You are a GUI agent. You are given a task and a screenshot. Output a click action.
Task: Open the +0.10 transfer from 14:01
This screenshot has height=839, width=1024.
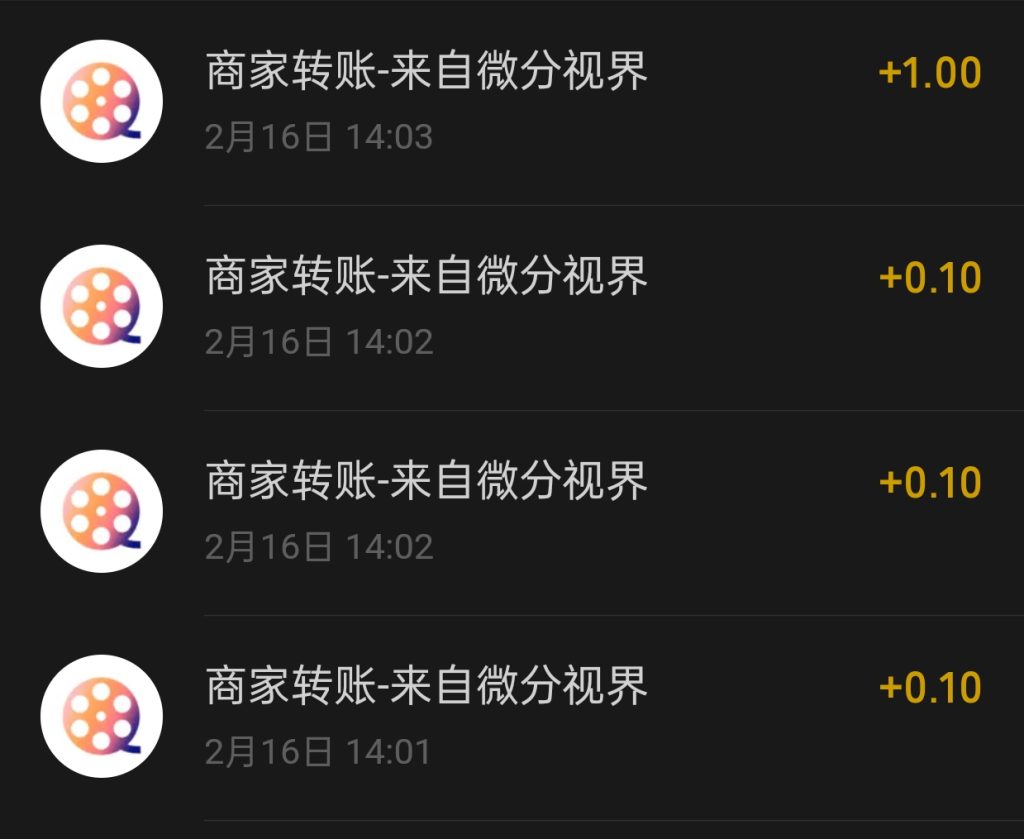[x=510, y=716]
